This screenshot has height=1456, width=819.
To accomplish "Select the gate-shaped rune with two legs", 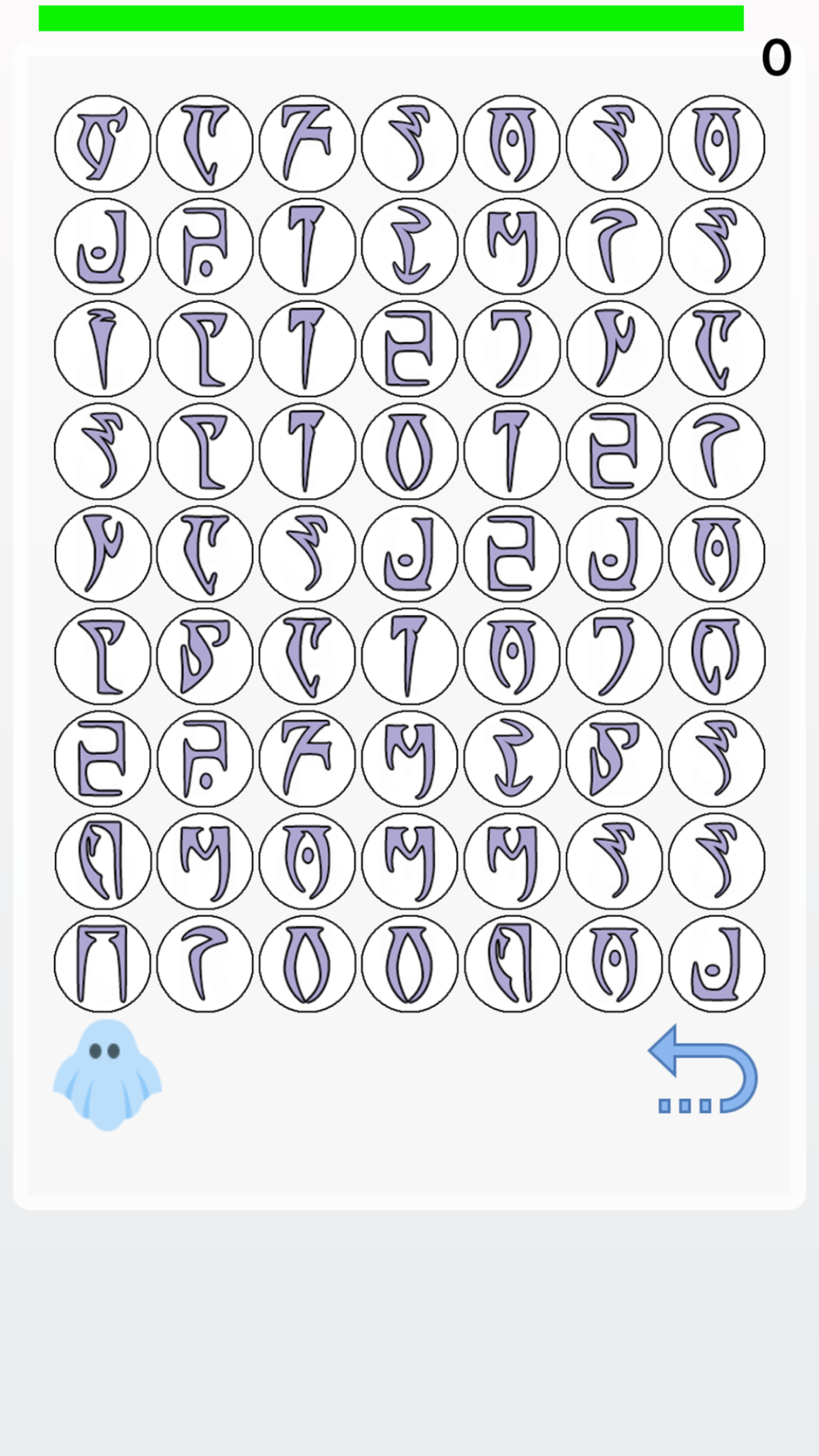I will coord(102,964).
